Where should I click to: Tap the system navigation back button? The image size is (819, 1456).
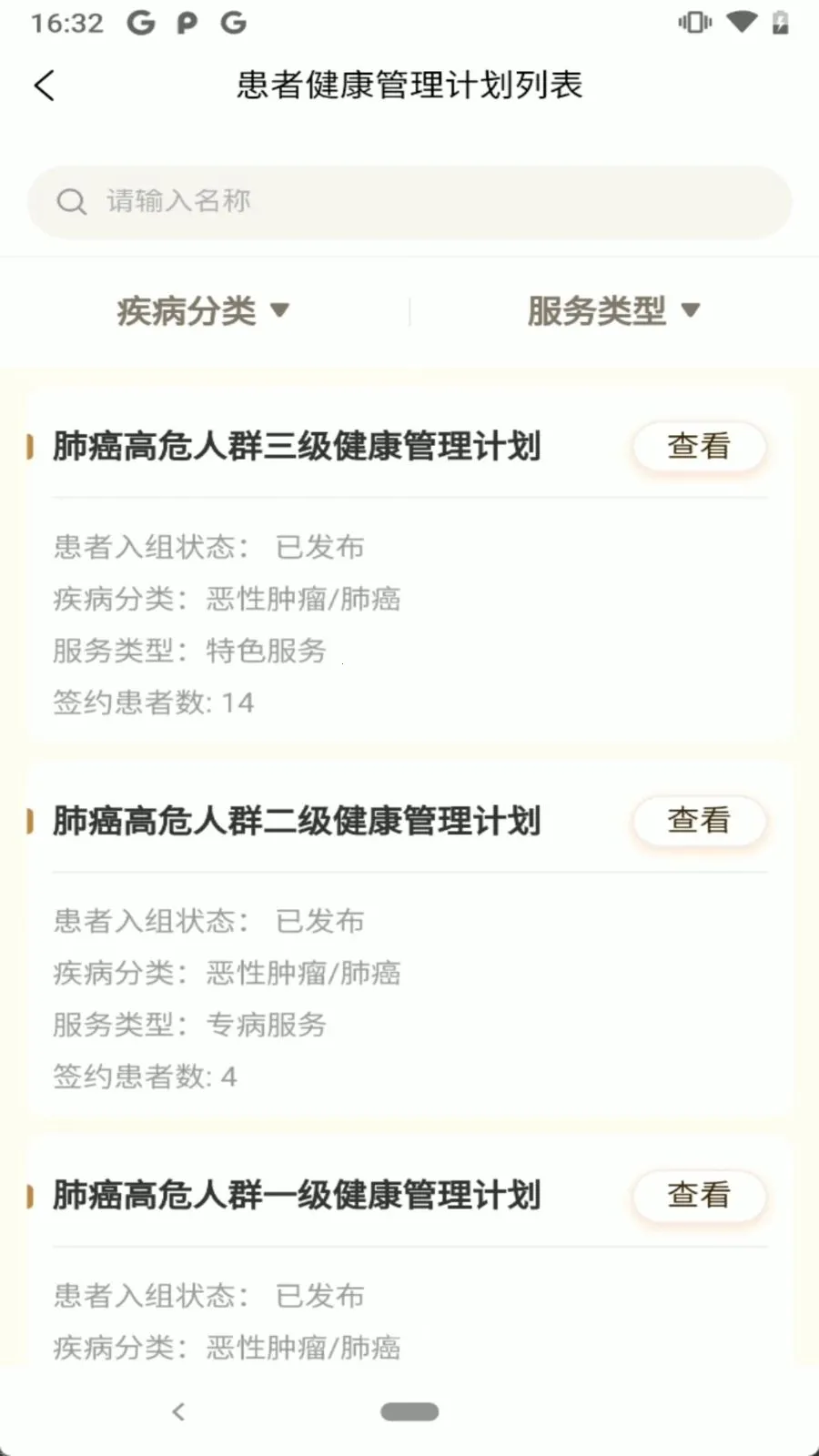tap(178, 1411)
